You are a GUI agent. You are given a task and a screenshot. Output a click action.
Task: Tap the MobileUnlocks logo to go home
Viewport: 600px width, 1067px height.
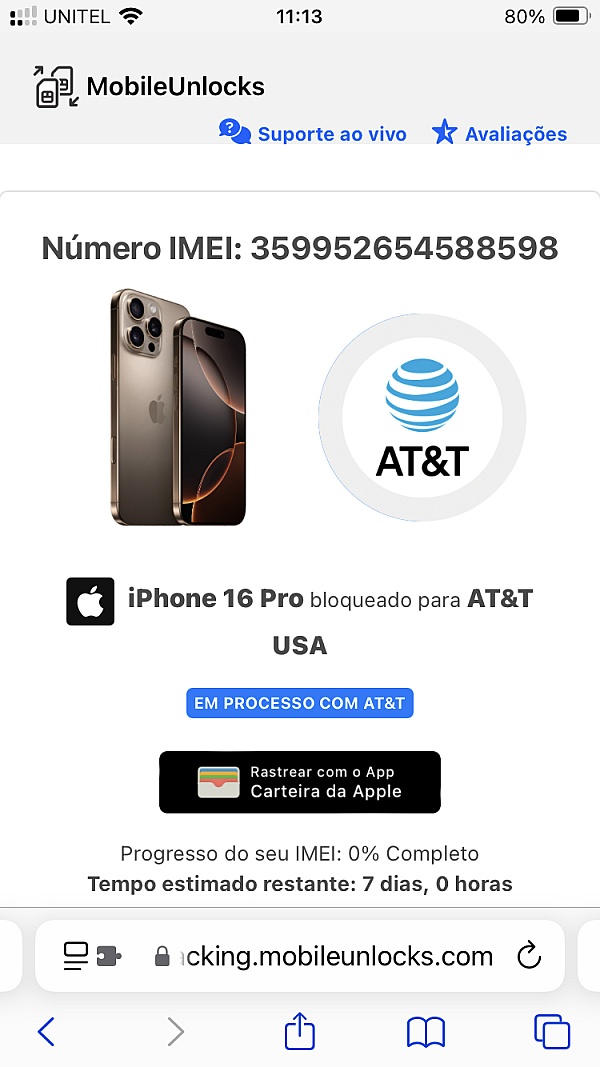point(149,86)
